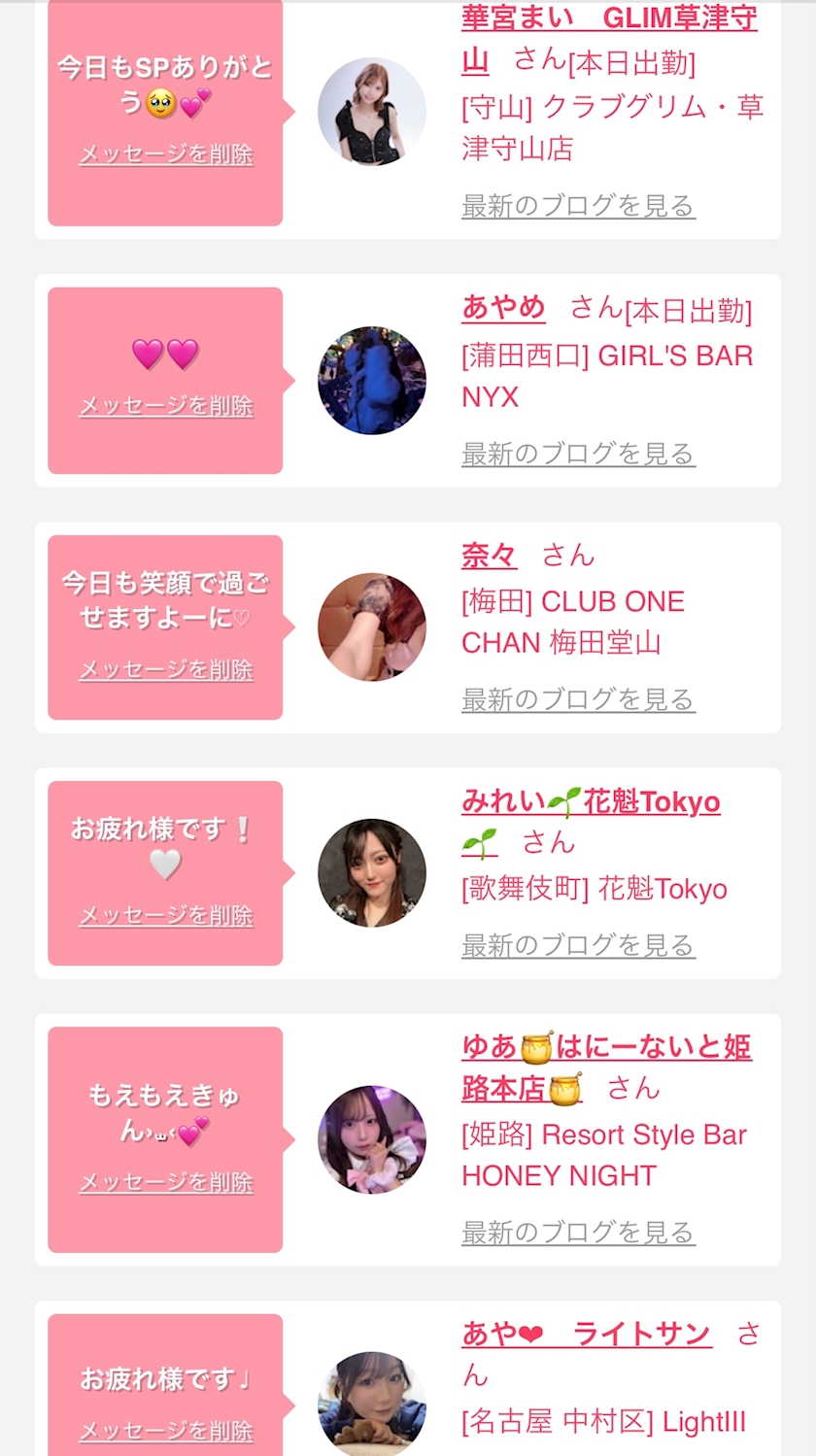Open みれい 花魁Tokyo profile link
Viewport: 816px width, 1456px height.
(591, 802)
